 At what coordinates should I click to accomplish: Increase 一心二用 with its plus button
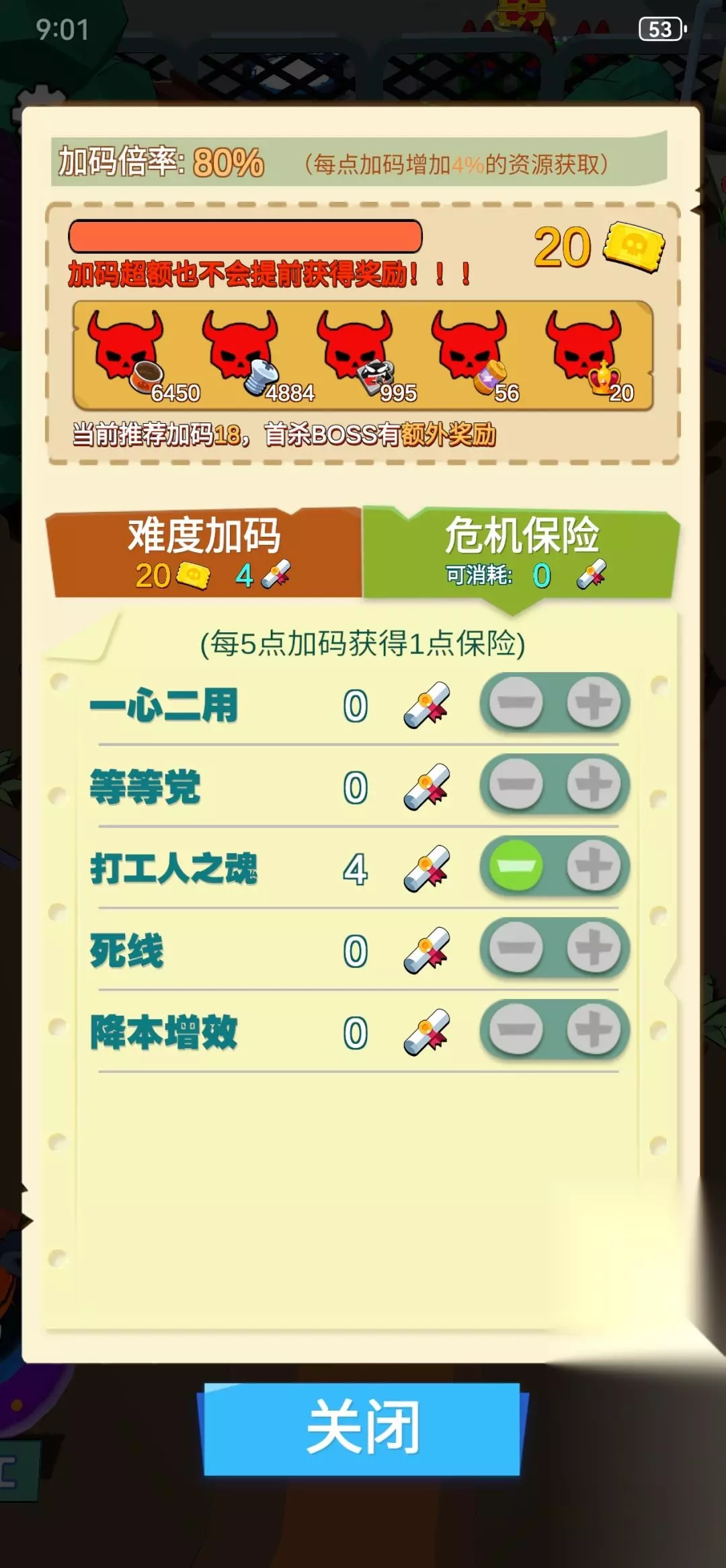coord(593,703)
